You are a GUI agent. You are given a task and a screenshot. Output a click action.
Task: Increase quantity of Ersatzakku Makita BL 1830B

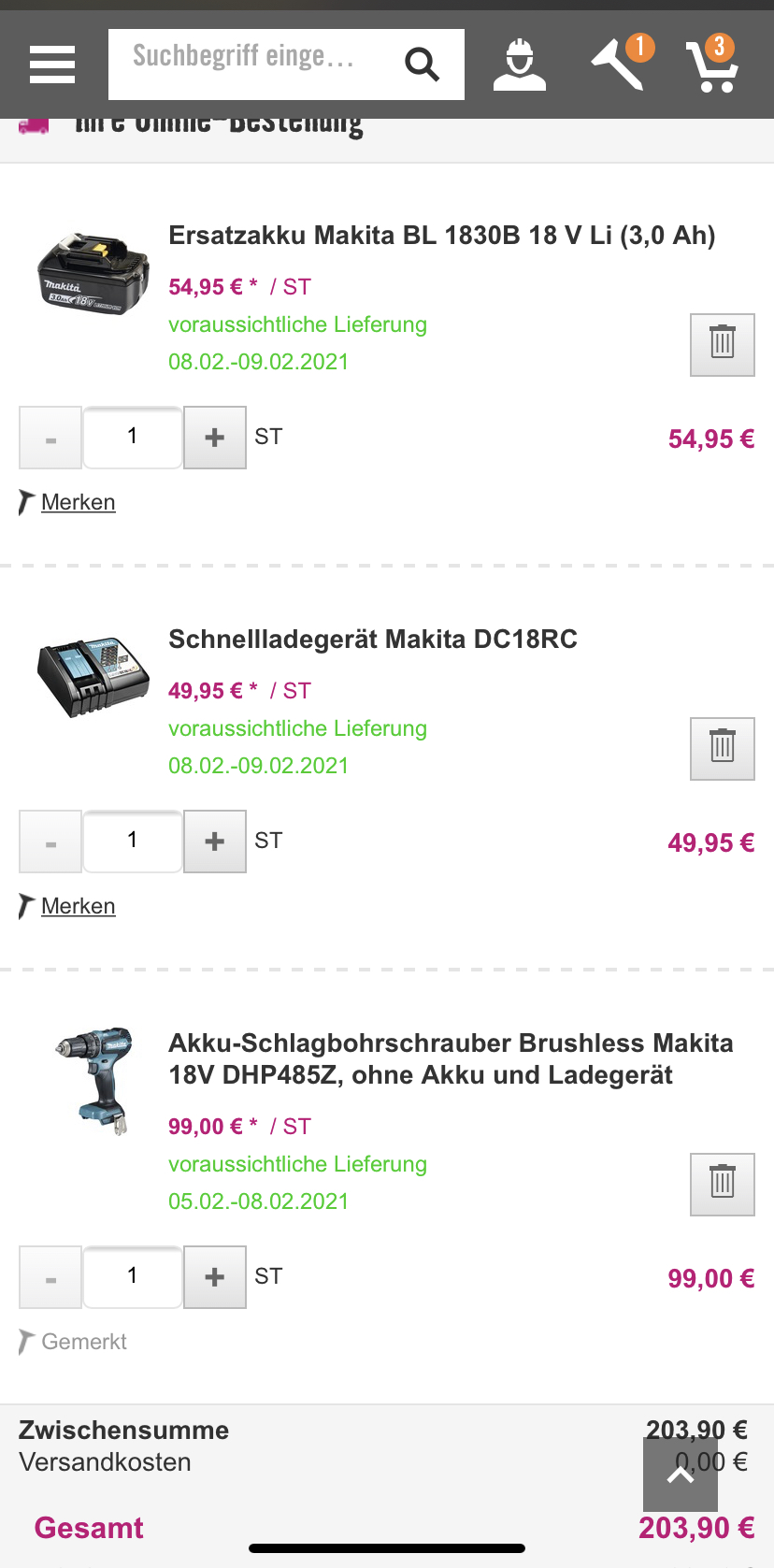[x=215, y=438]
